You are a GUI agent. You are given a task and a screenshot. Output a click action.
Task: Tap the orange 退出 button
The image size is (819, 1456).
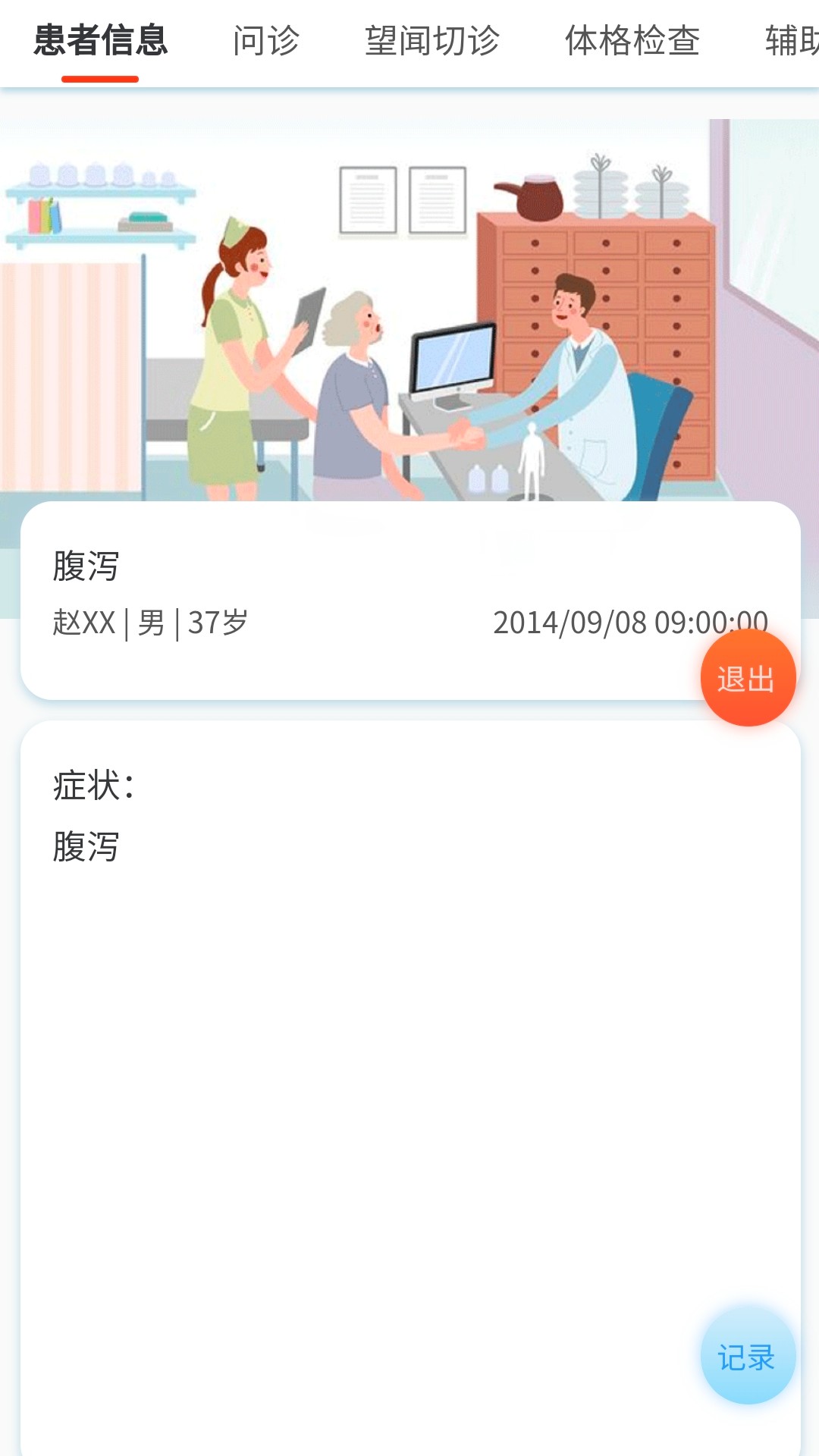pos(748,678)
